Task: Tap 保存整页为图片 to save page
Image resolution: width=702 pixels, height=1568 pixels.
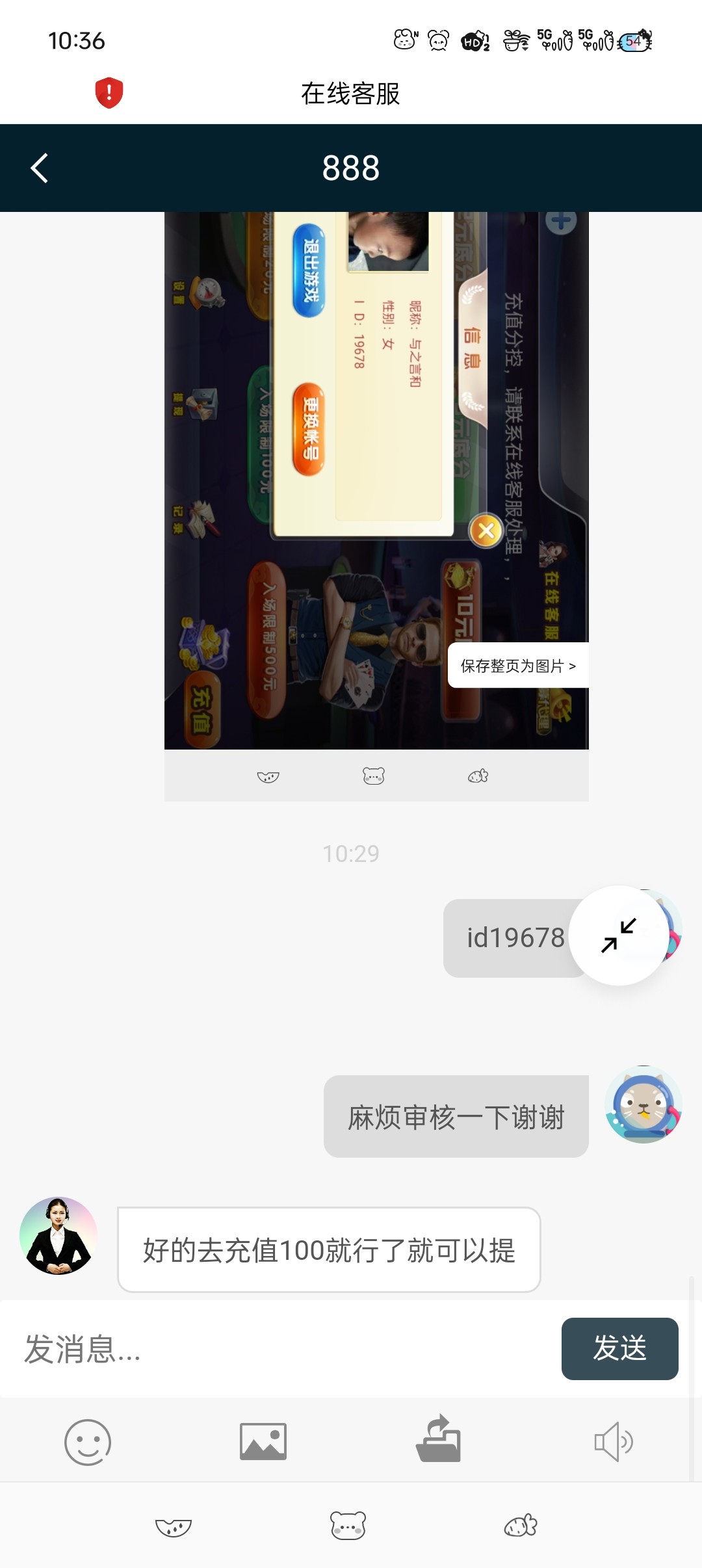Action: point(518,666)
